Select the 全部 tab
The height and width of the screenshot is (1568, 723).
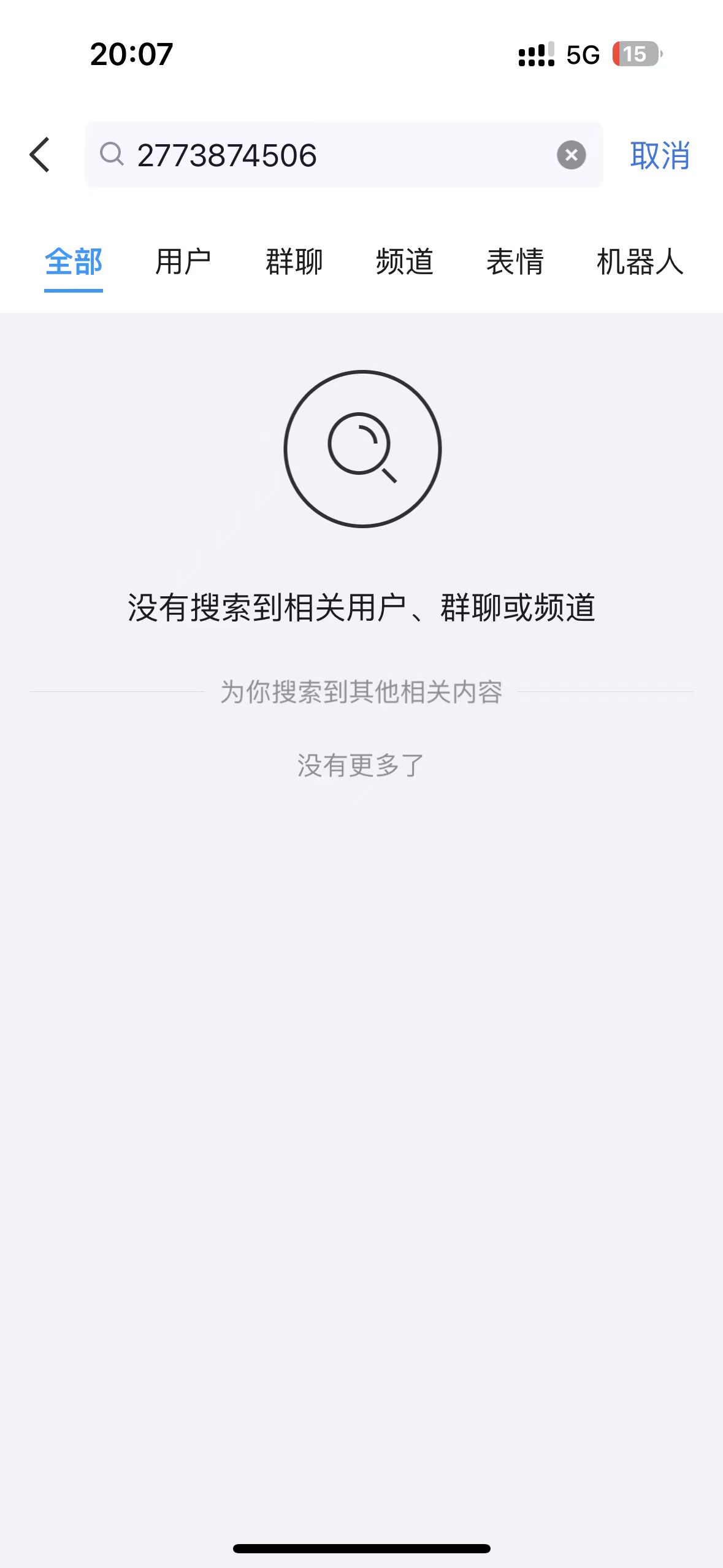[x=74, y=263]
